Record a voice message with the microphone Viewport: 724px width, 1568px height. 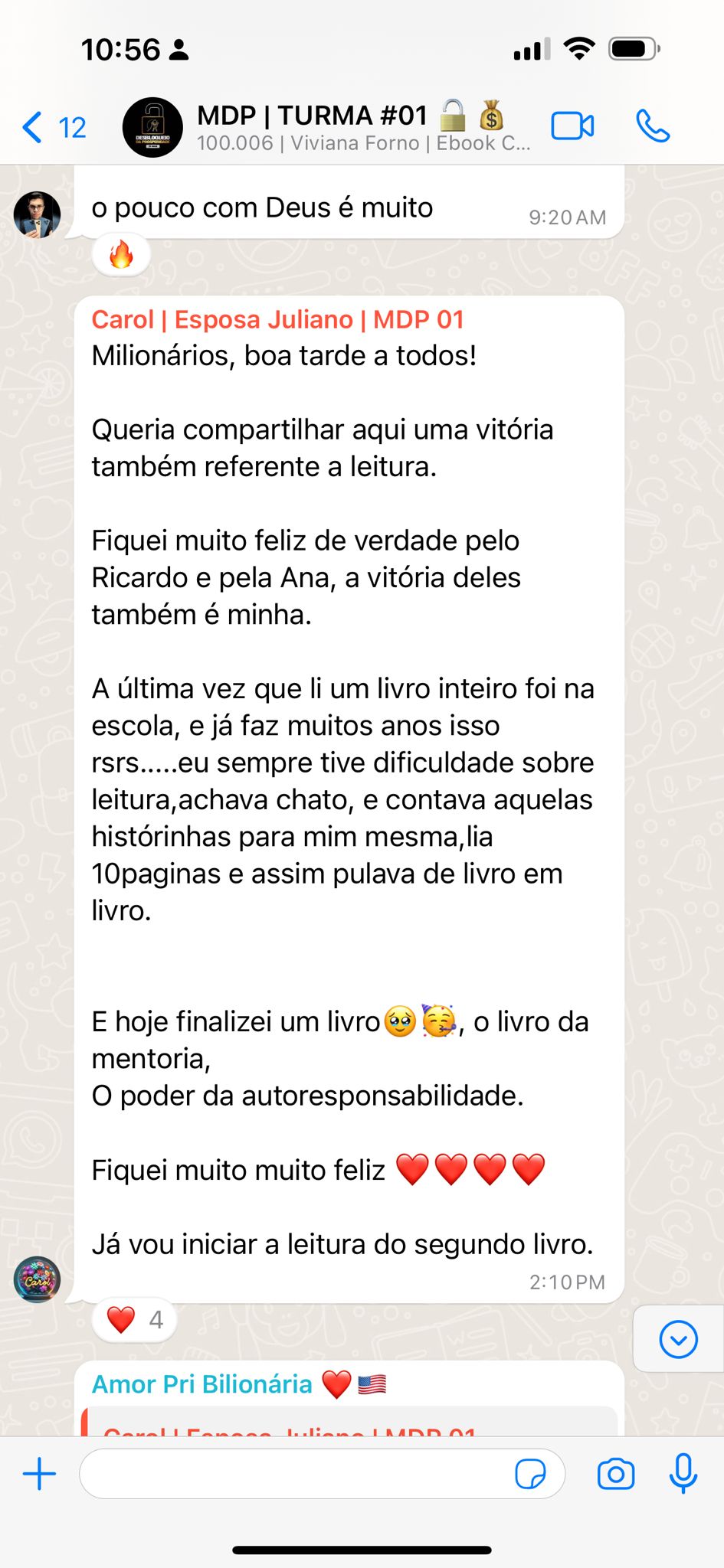click(683, 1474)
